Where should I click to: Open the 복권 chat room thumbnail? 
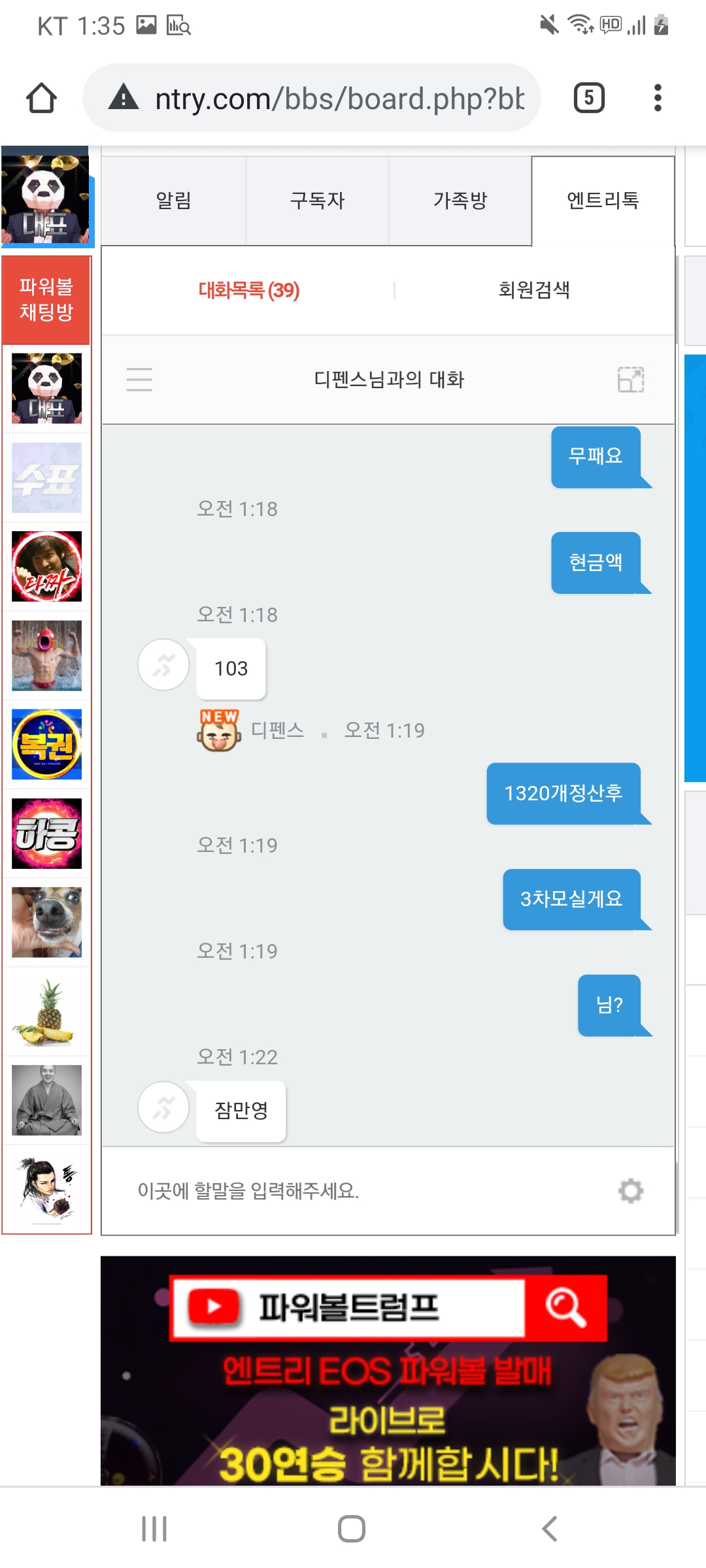click(46, 744)
